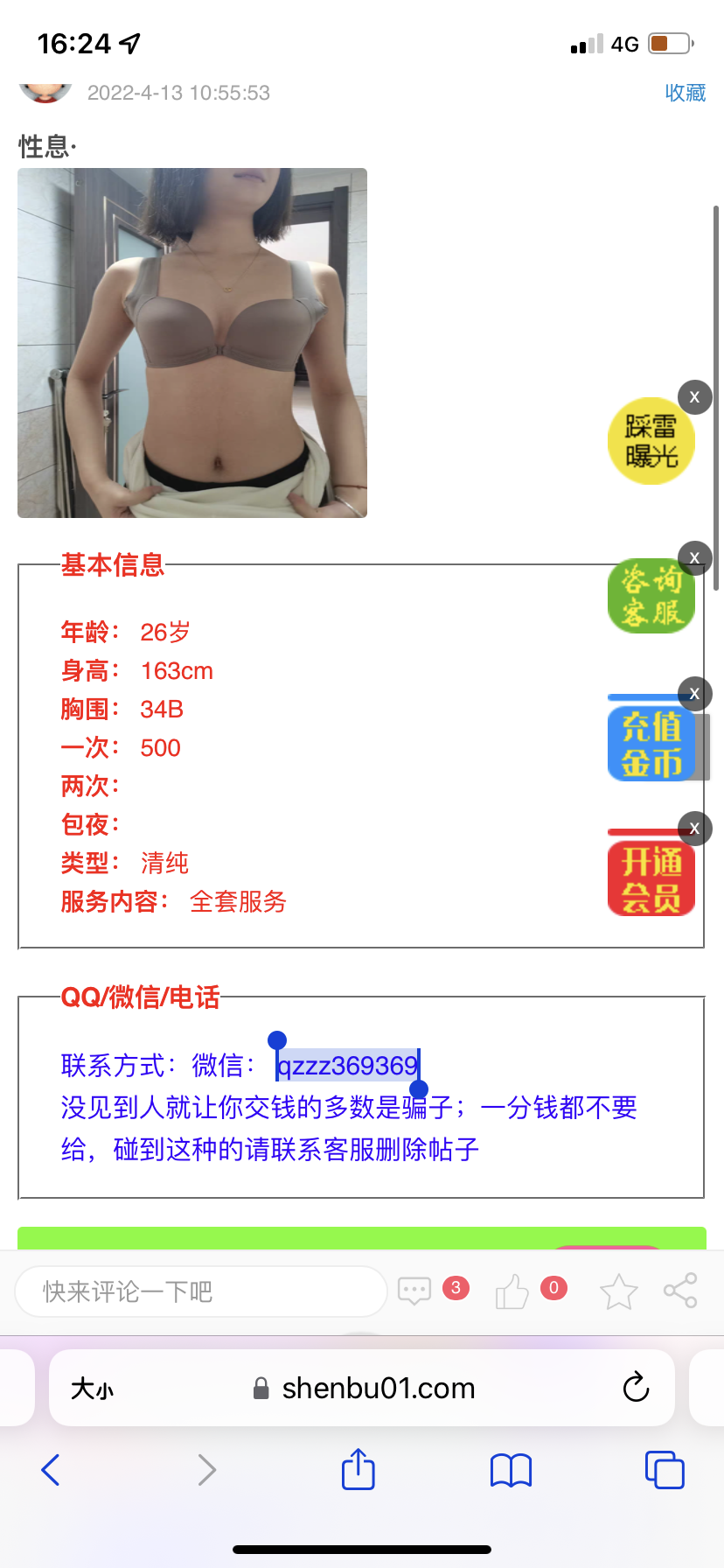Go back to the previous page
The width and height of the screenshot is (724, 1568).
pos(51,1470)
